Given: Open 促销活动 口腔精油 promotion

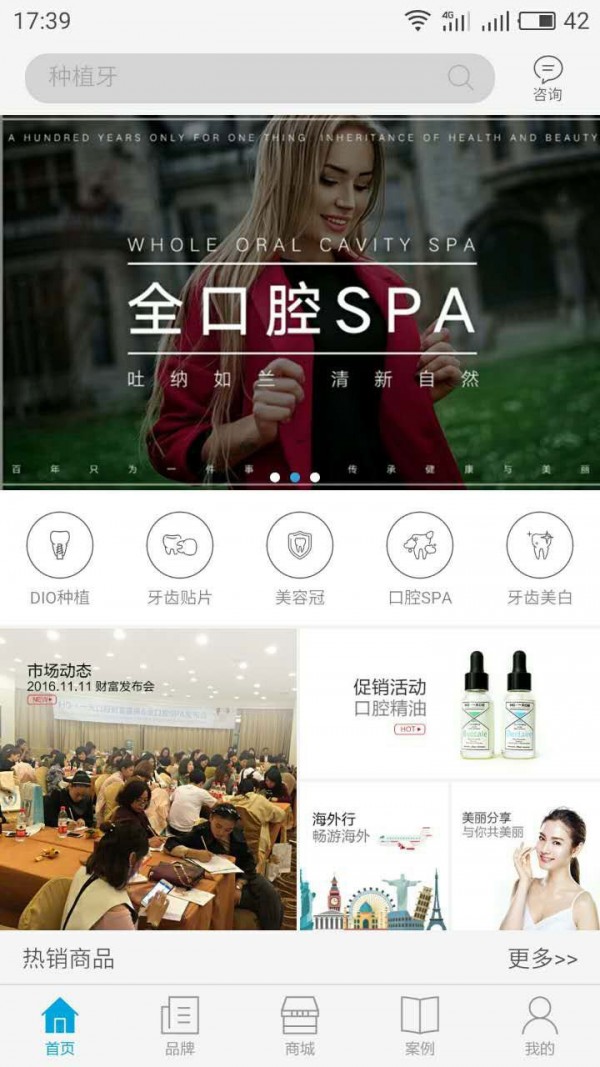Looking at the screenshot, I should click(449, 704).
